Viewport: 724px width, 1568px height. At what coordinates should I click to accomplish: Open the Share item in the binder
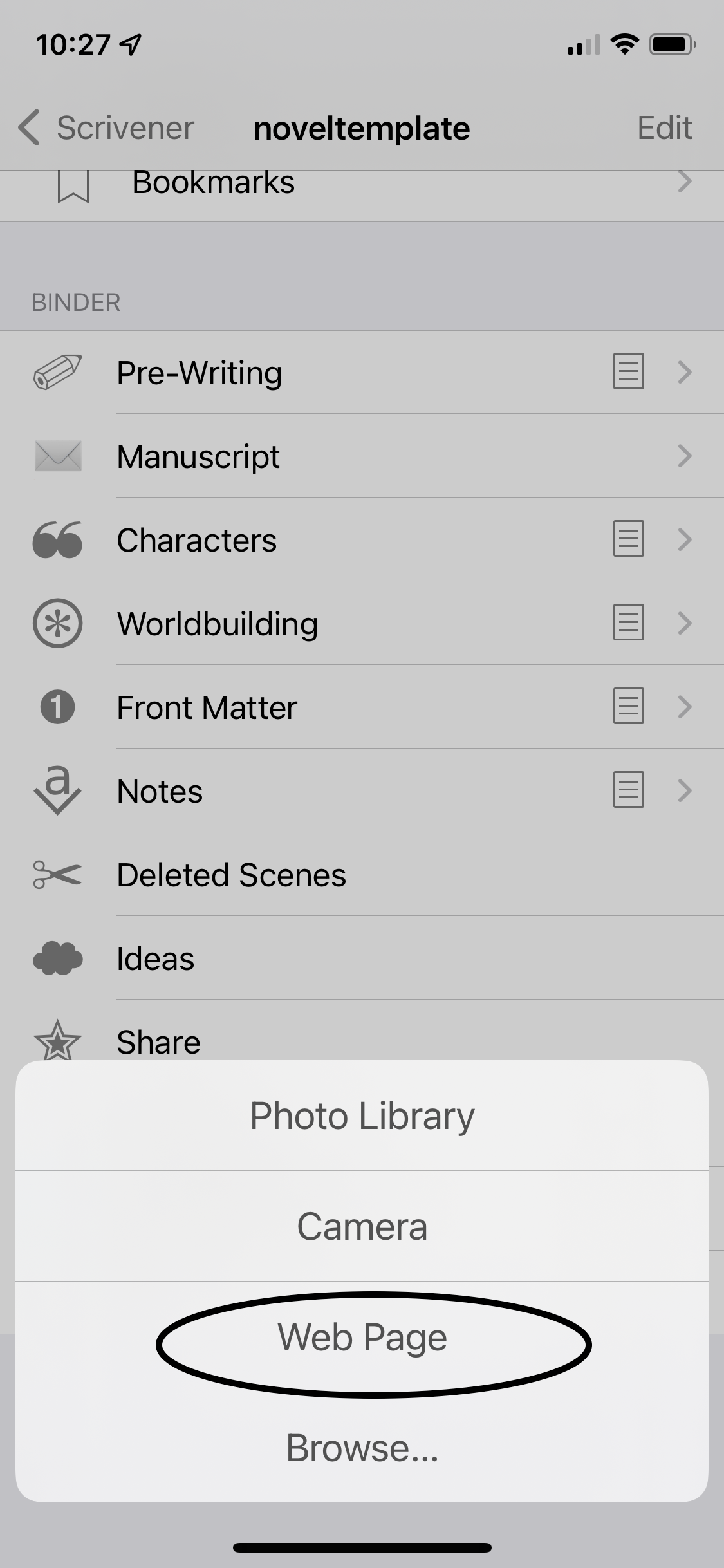point(158,1041)
